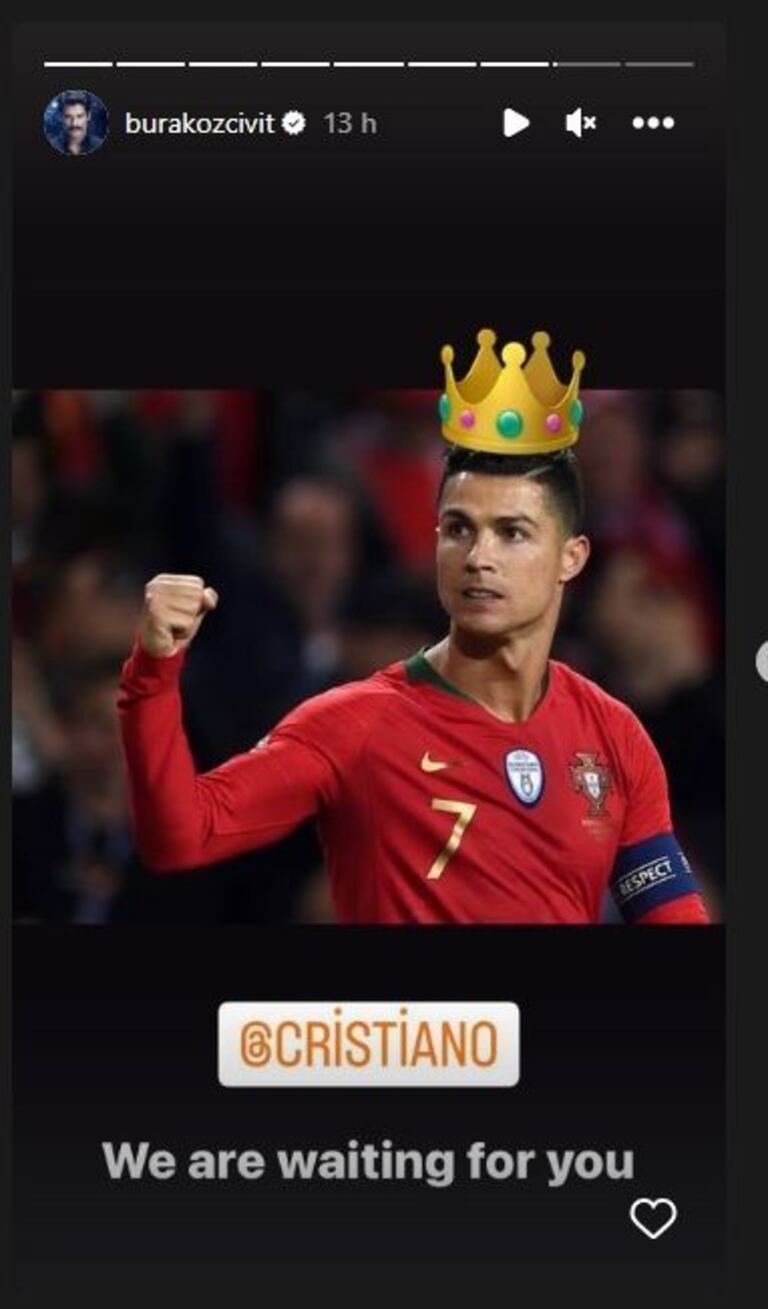
Task: Open the @CRISTIANO mention sticker
Action: [x=369, y=1044]
